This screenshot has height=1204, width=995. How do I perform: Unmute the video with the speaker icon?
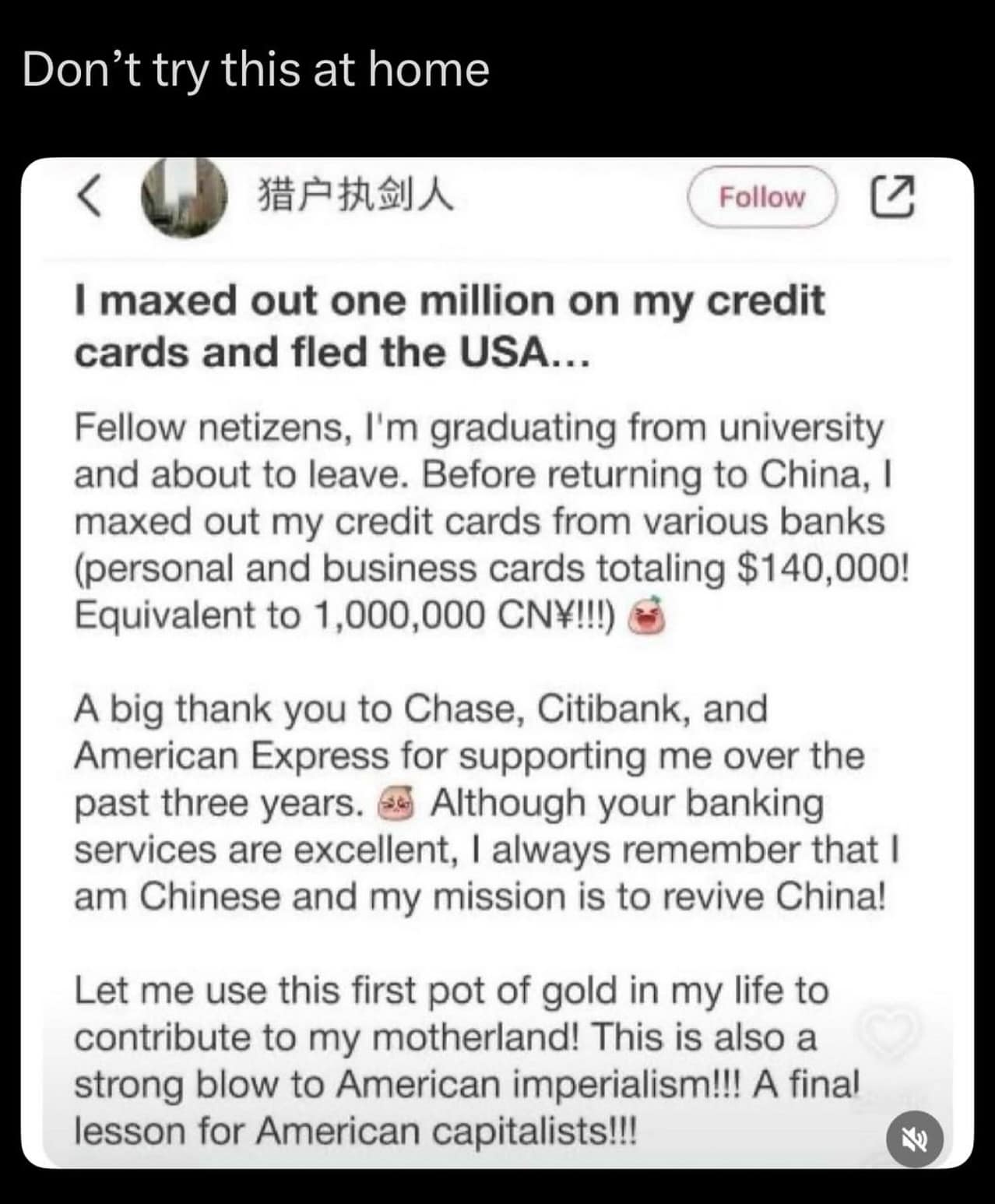point(914,1140)
